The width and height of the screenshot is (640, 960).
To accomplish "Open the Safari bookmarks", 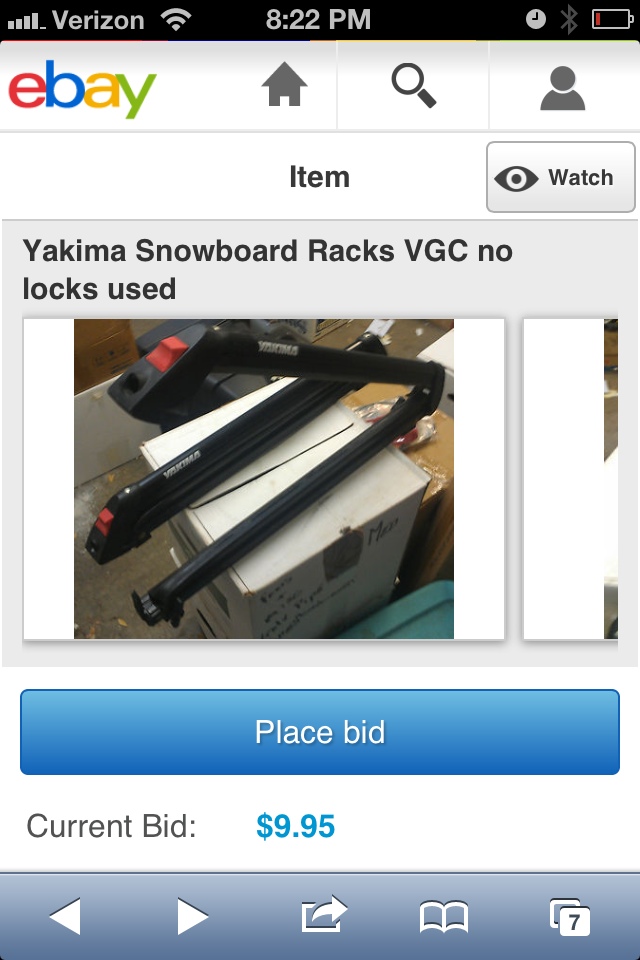I will click(444, 915).
